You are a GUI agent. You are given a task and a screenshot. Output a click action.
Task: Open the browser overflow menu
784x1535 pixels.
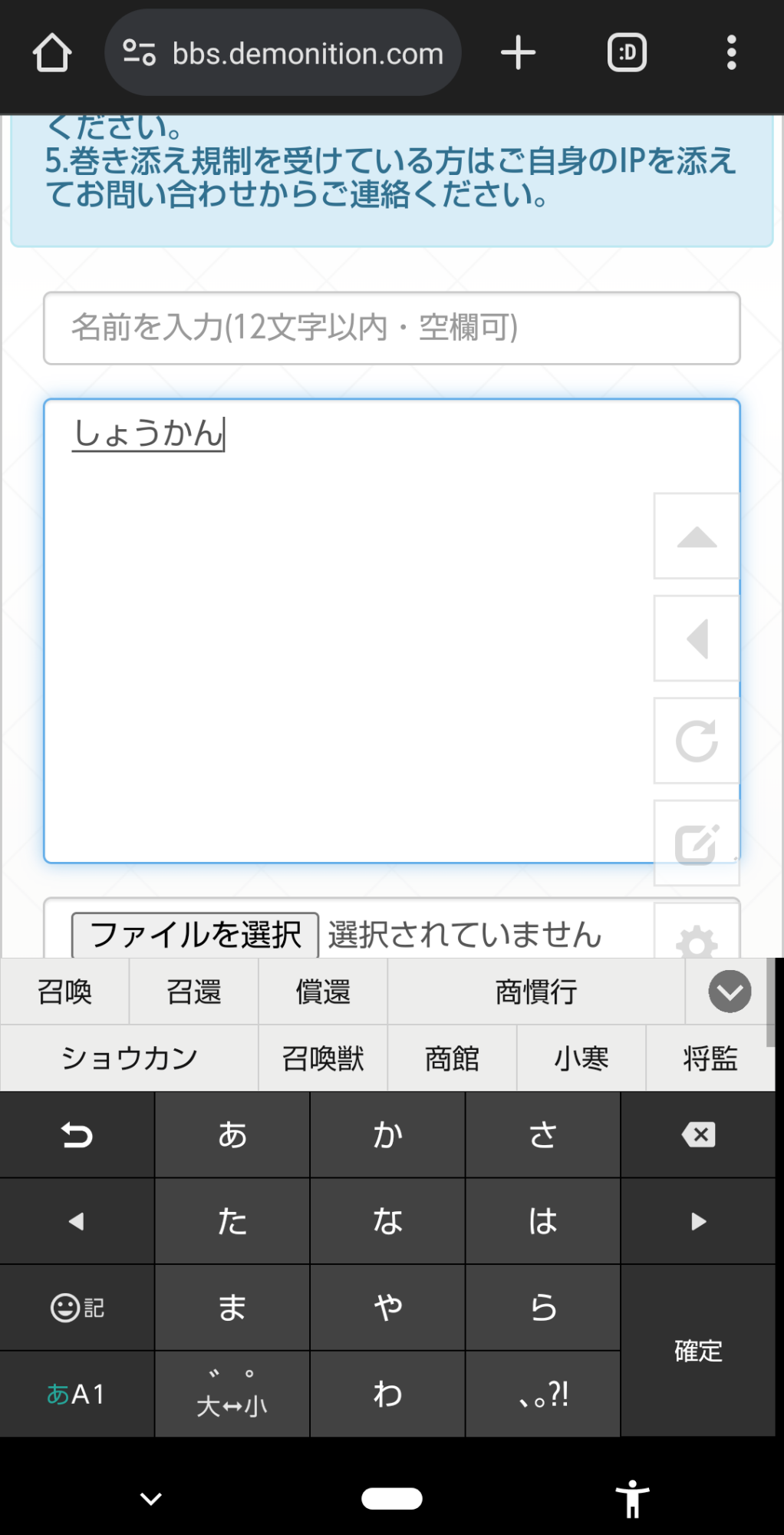tap(731, 53)
